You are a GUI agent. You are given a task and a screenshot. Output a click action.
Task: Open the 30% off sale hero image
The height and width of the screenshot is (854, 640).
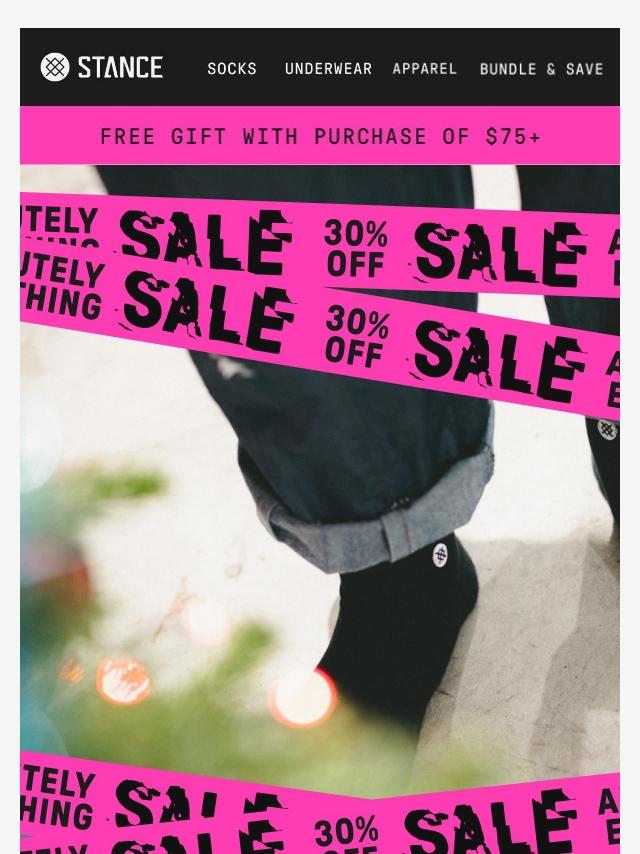pyautogui.click(x=320, y=500)
